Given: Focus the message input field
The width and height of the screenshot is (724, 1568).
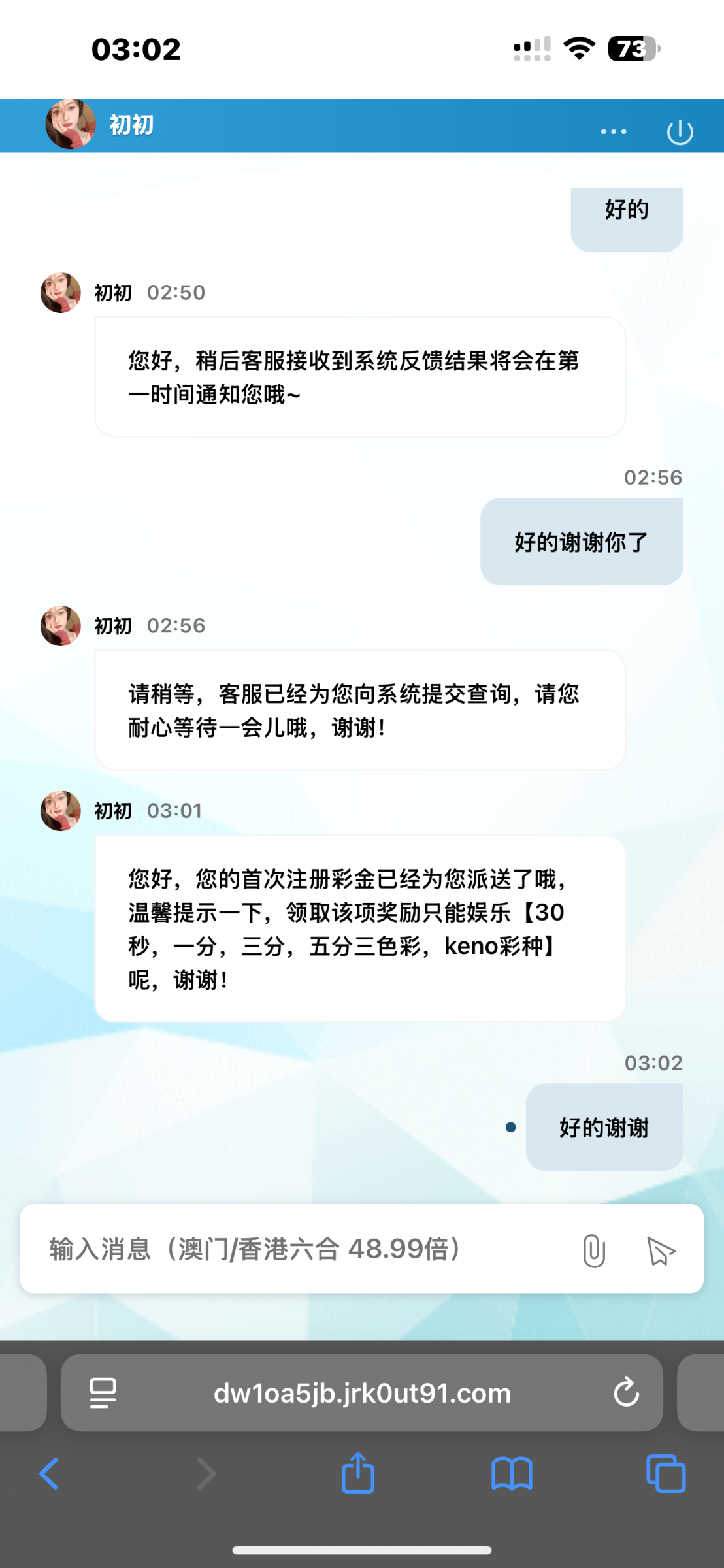Looking at the screenshot, I should click(x=294, y=1249).
